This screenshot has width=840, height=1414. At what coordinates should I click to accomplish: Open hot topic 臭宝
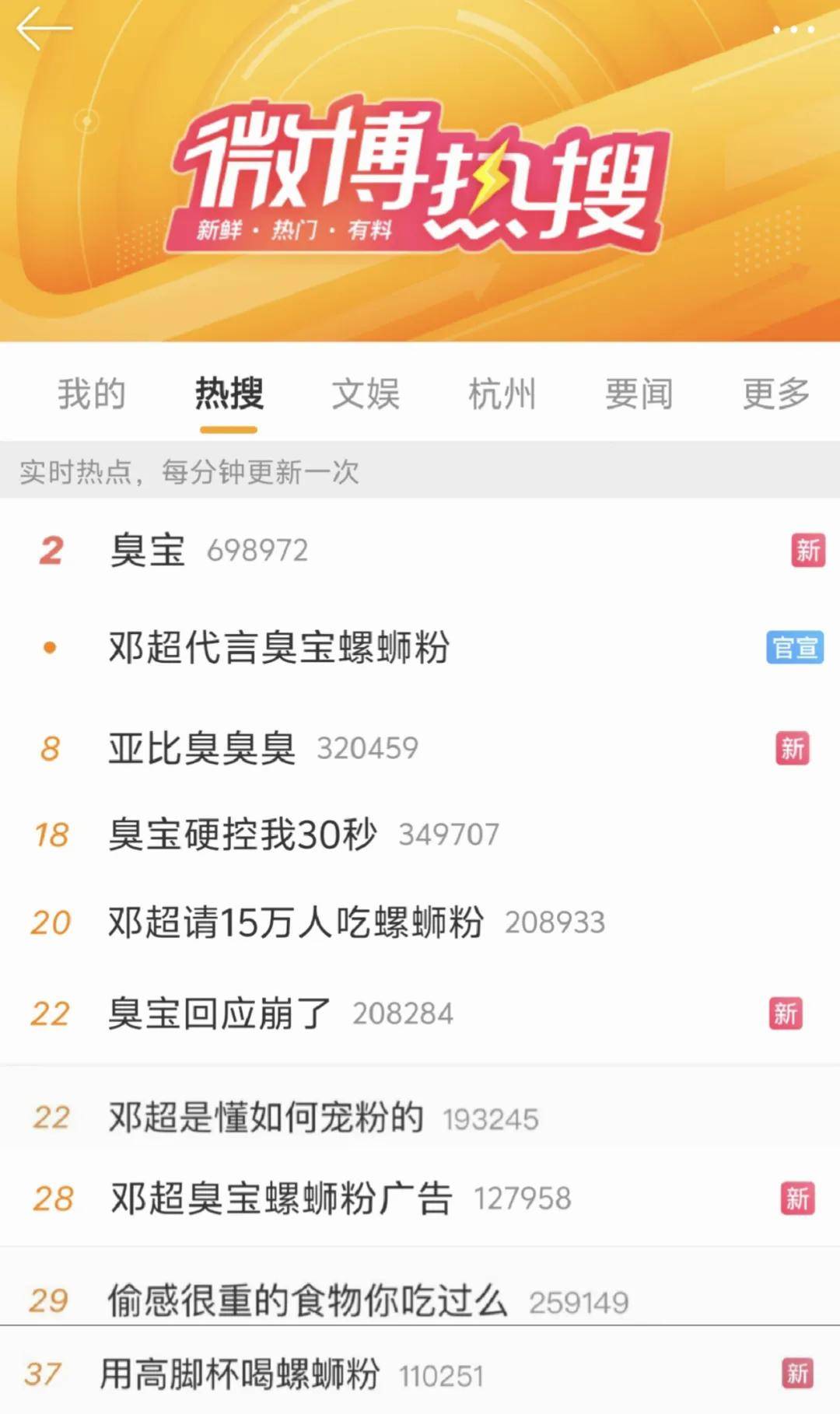point(148,551)
